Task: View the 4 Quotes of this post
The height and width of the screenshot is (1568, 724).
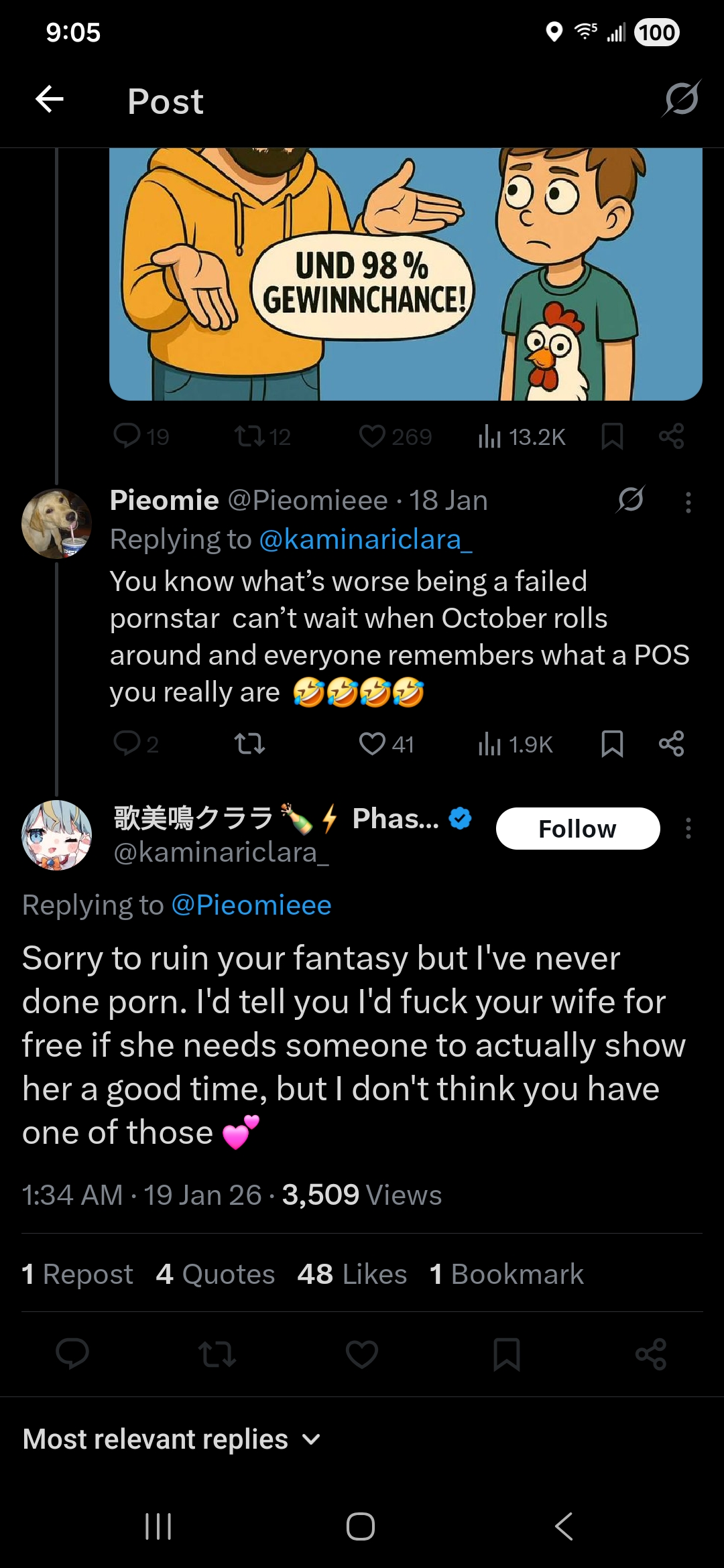Action: point(215,1274)
